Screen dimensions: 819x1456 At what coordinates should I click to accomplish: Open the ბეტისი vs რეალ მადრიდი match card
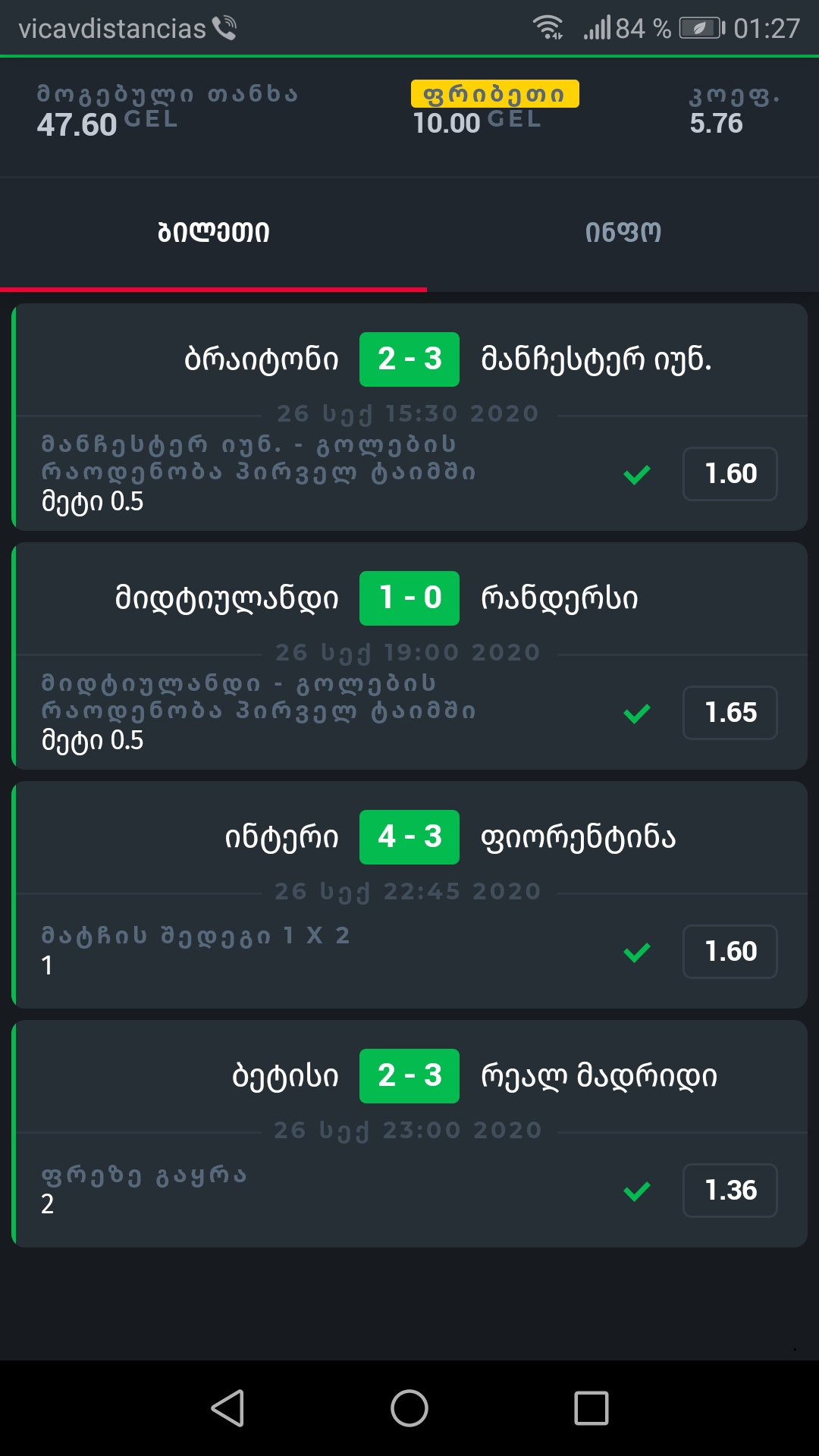409,1133
